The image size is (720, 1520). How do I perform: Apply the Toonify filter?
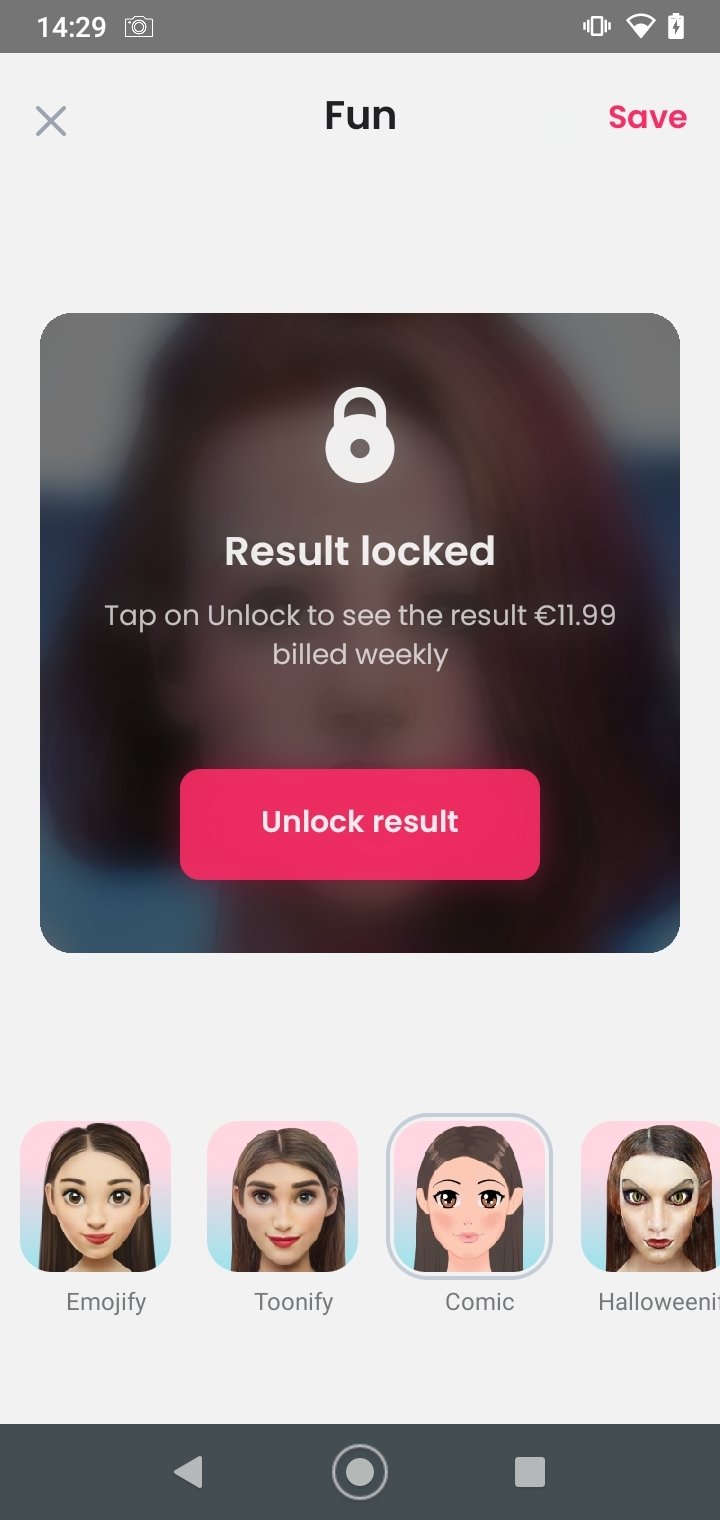(282, 1196)
